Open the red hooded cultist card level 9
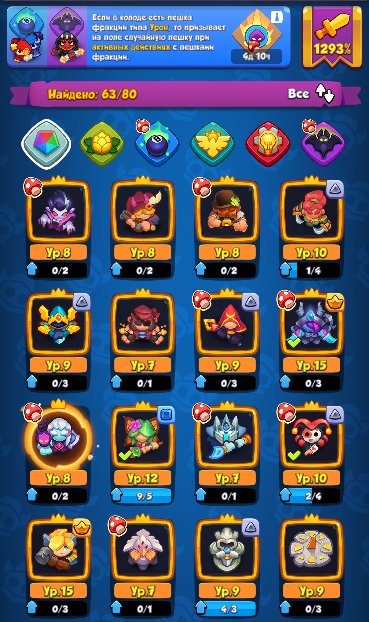This screenshot has height=622, width=369. click(x=227, y=341)
